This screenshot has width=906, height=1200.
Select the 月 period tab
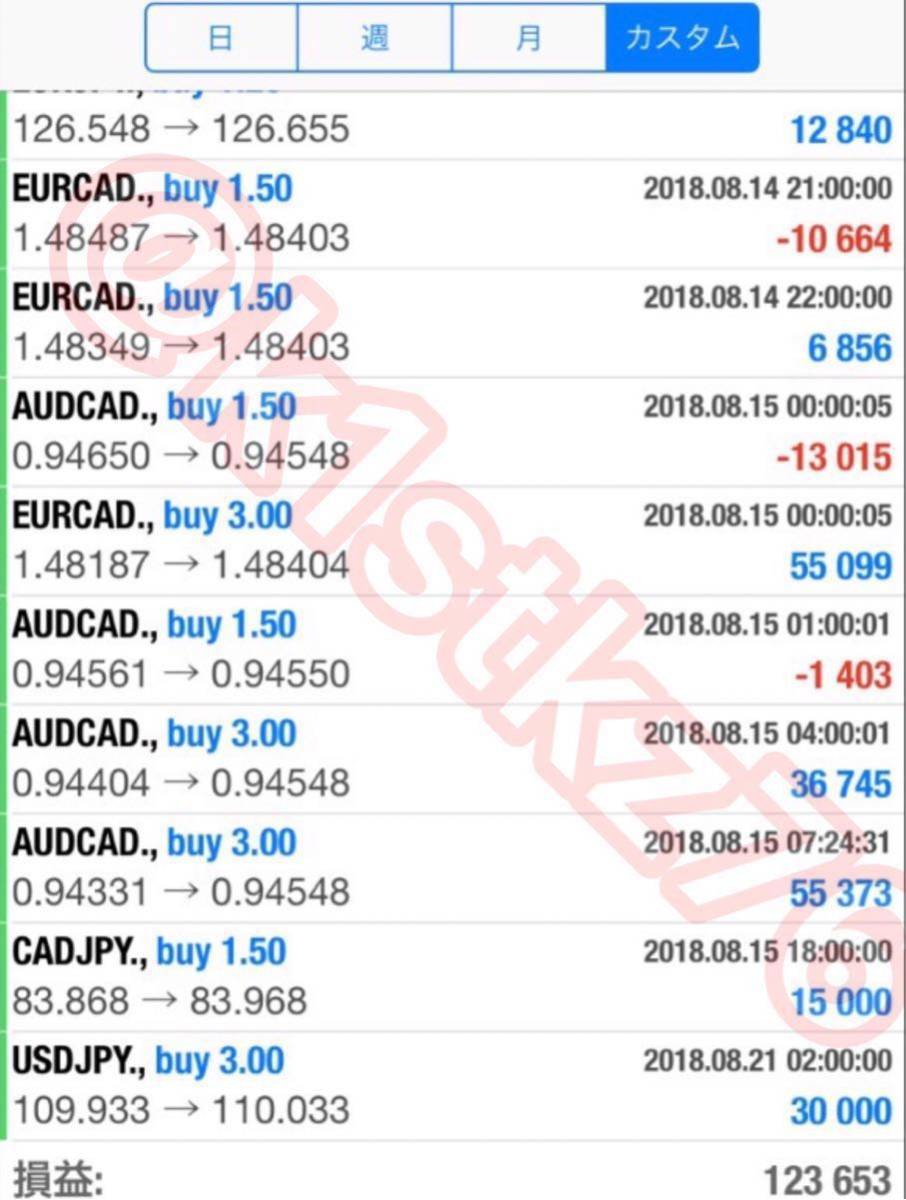tap(529, 38)
